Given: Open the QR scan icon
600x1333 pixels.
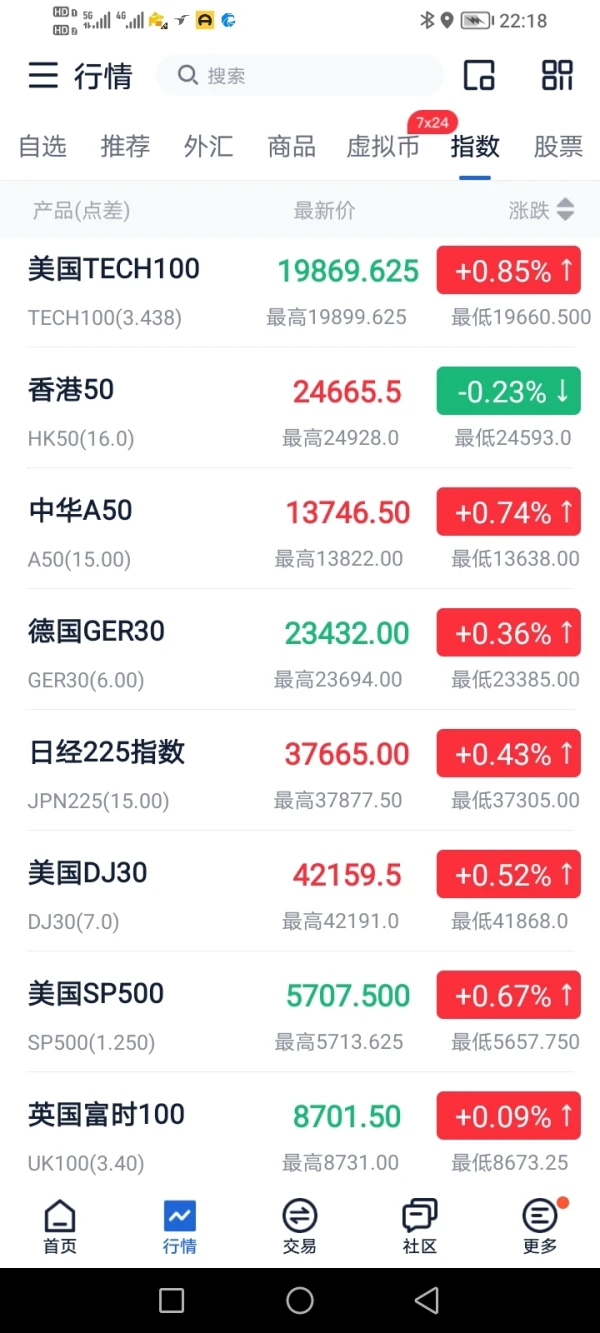Looking at the screenshot, I should click(x=557, y=76).
